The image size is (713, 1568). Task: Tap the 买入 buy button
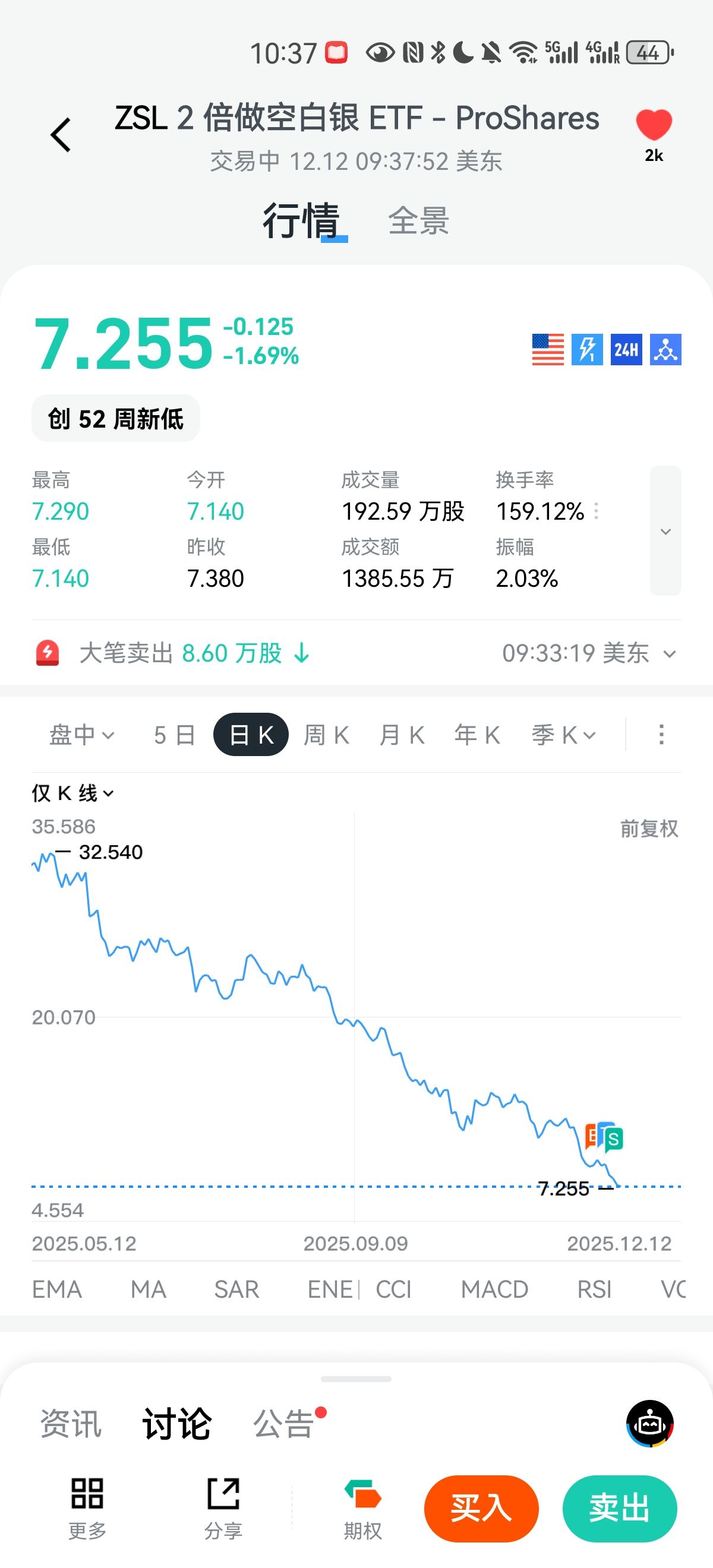[481, 1509]
